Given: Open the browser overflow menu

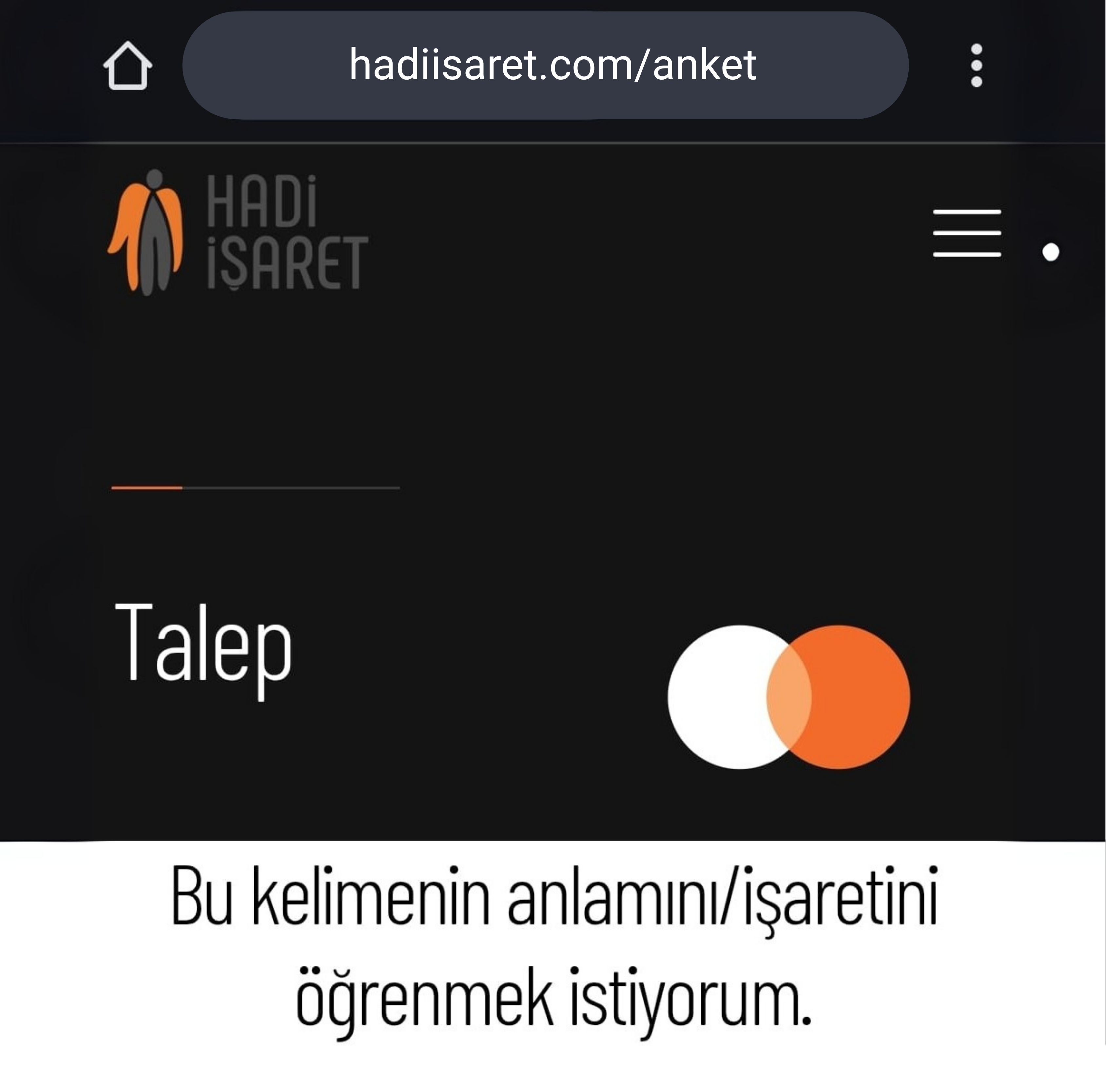Looking at the screenshot, I should coord(977,65).
